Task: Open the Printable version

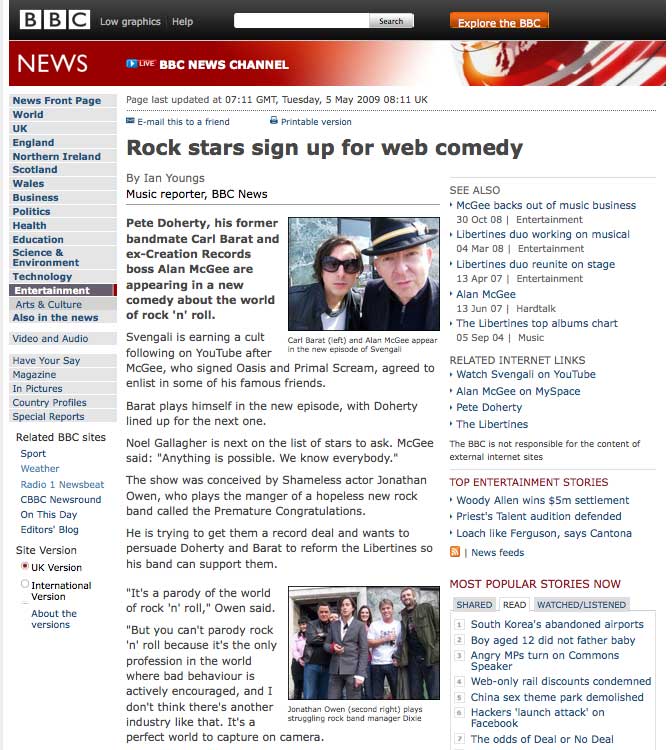Action: [x=316, y=122]
